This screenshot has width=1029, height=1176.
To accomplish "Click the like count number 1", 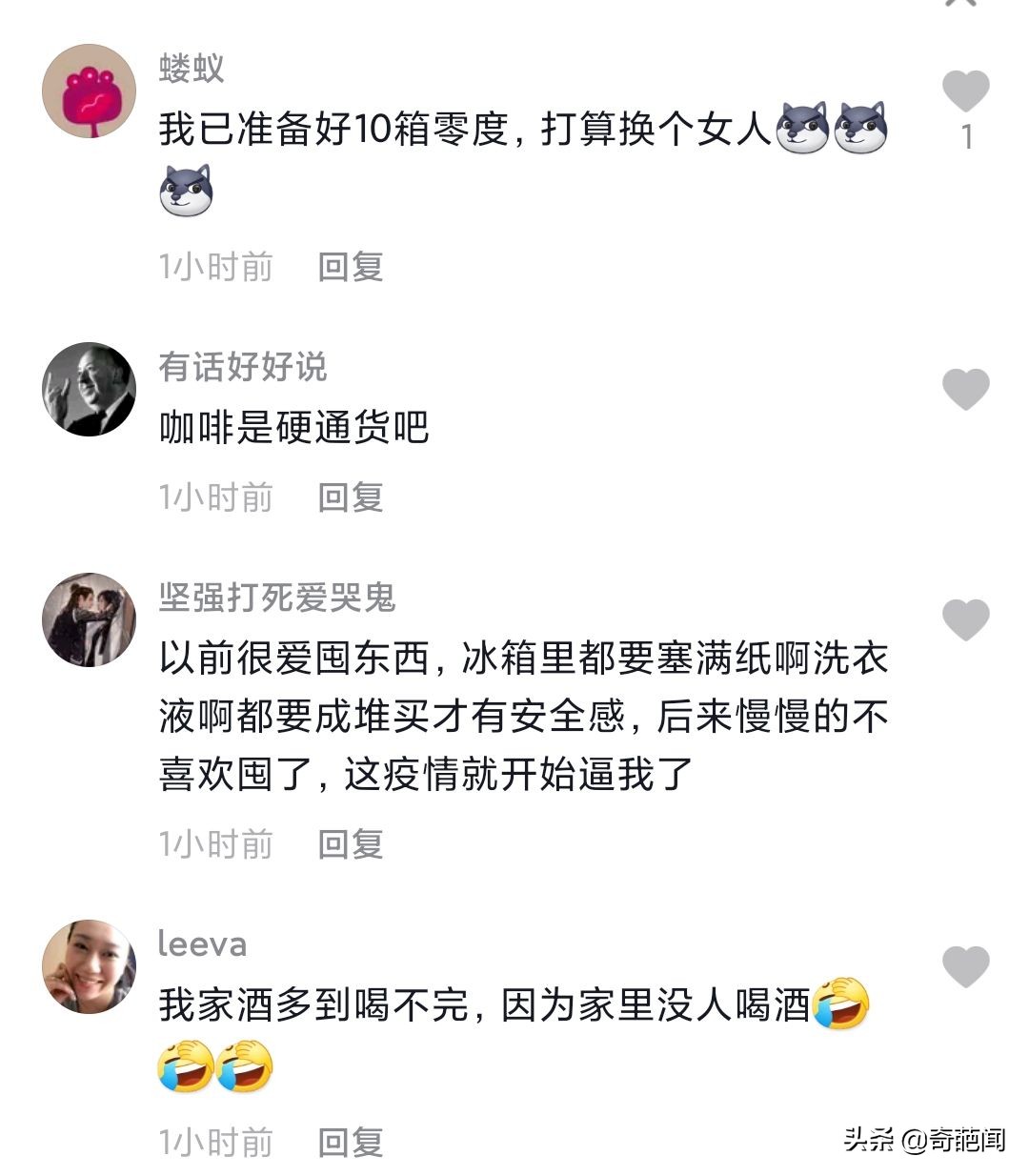I will pyautogui.click(x=965, y=133).
